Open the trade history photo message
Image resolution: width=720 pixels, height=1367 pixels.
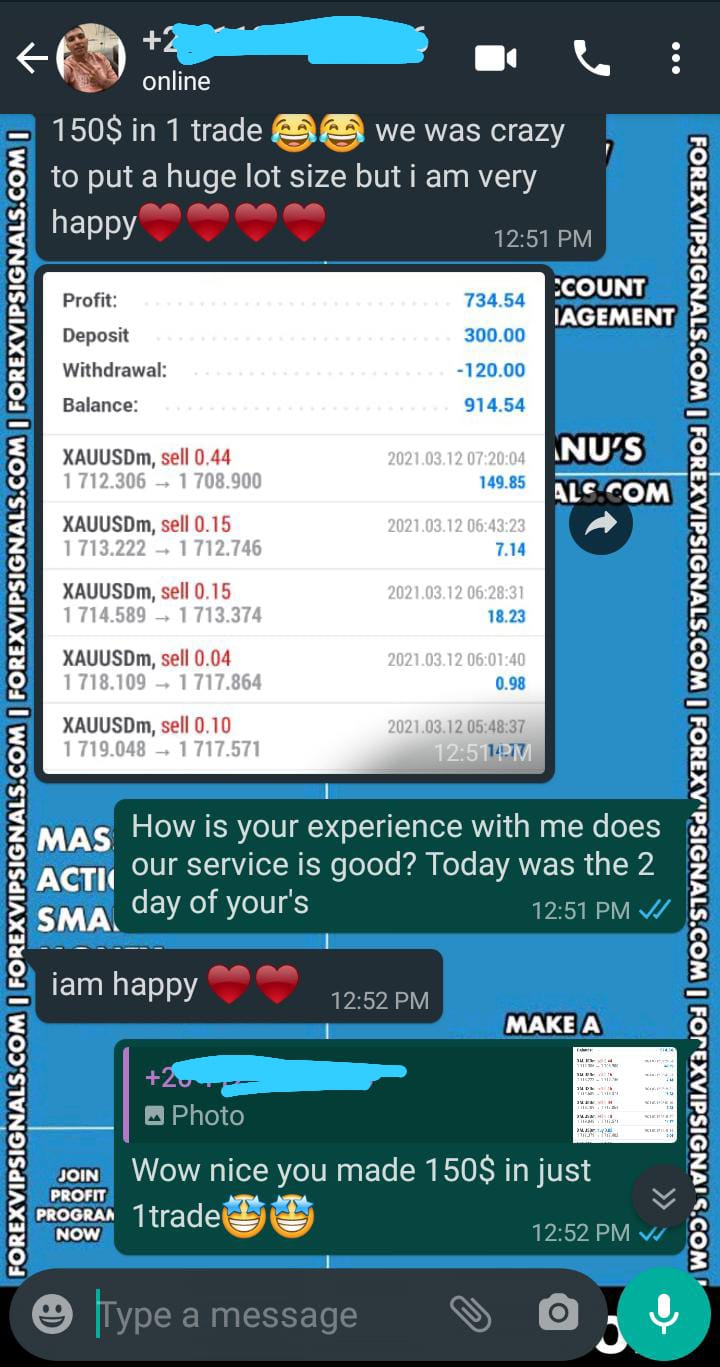pyautogui.click(x=294, y=520)
